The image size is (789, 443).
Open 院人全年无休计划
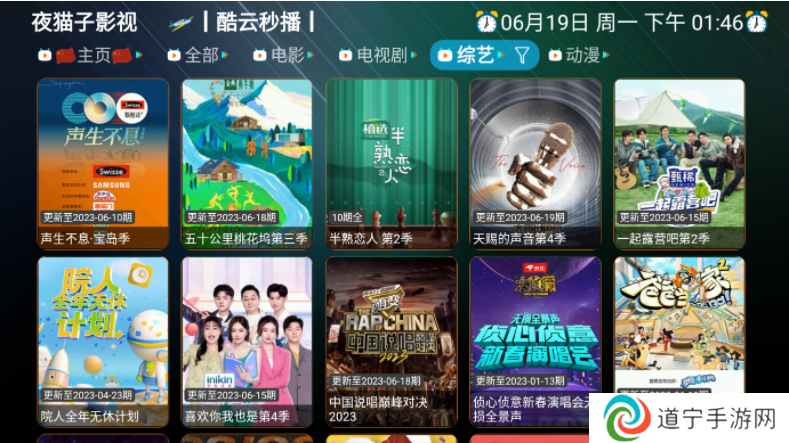coord(102,341)
